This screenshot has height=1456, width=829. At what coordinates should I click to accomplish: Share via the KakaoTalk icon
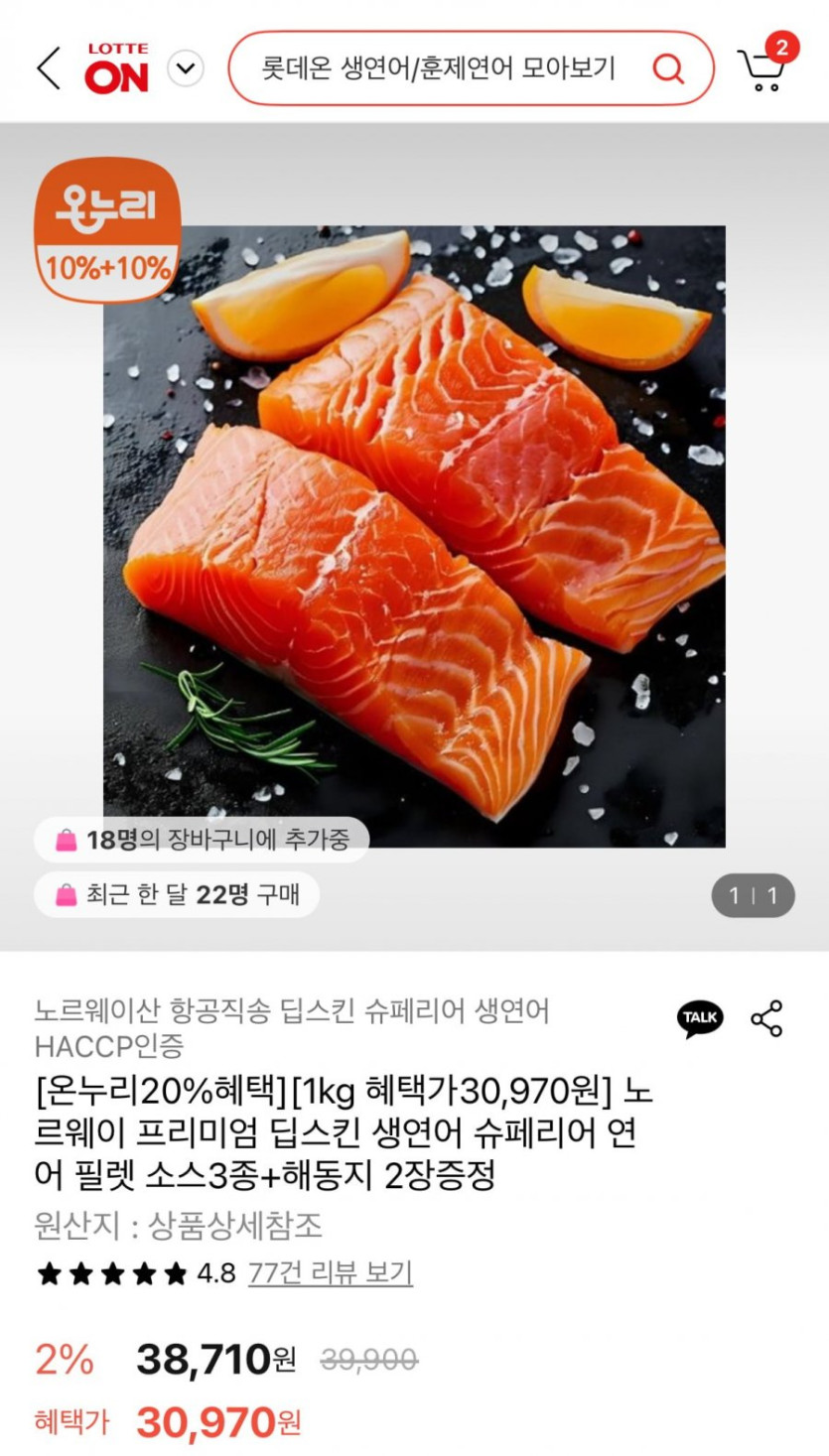click(x=700, y=1018)
